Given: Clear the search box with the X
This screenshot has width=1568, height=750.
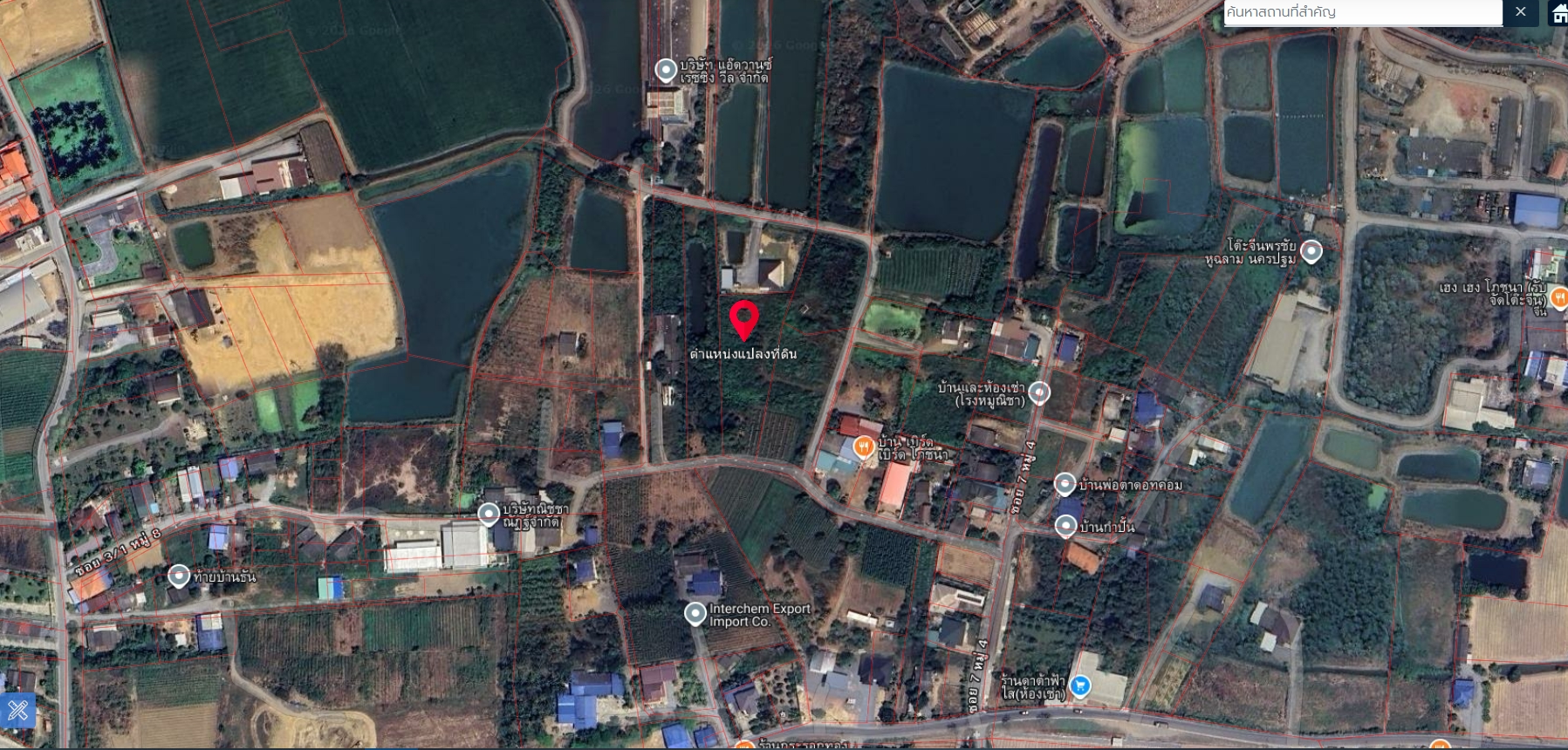Looking at the screenshot, I should click(x=1521, y=12).
